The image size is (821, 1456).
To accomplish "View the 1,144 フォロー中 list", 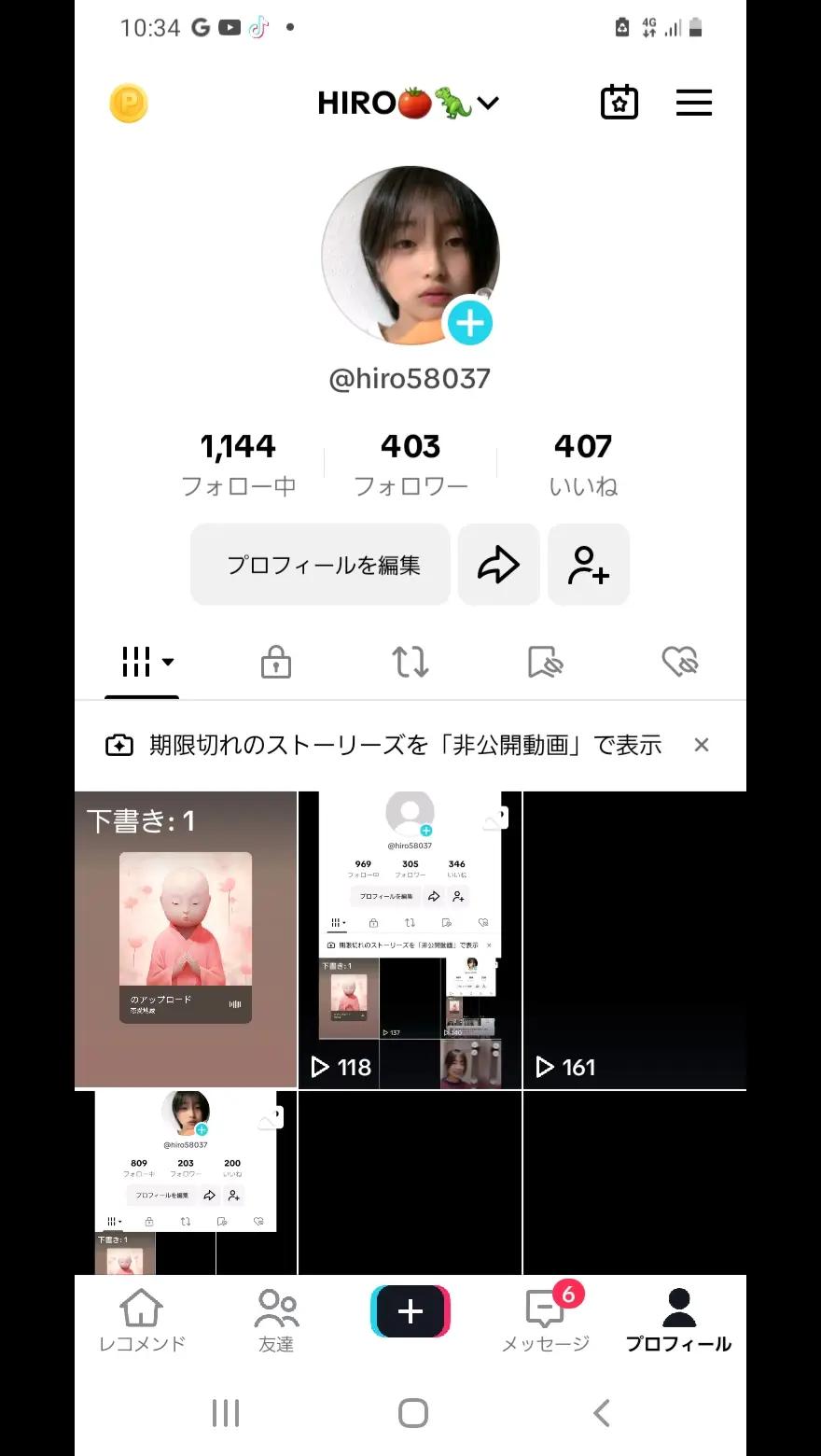I will pos(238,464).
